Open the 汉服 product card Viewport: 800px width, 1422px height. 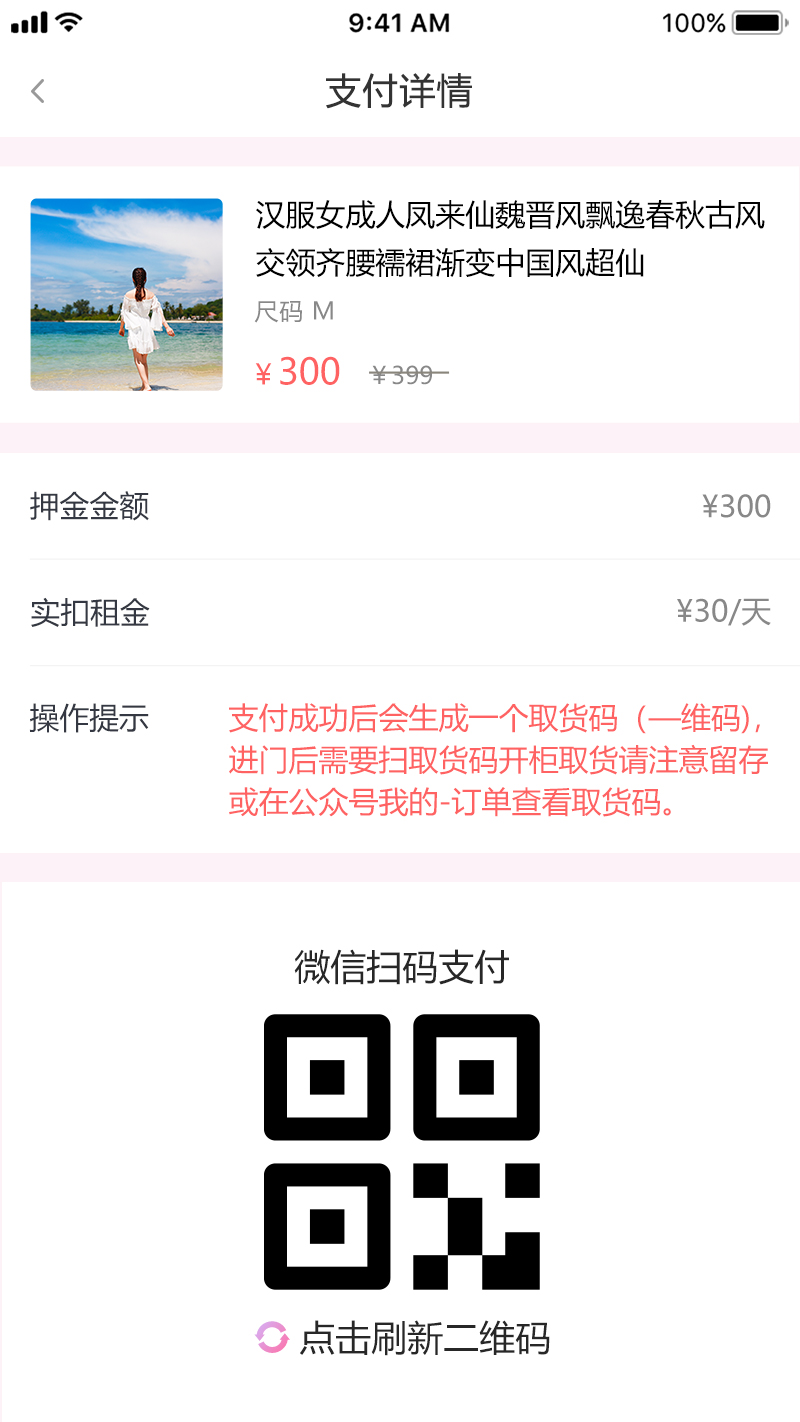(x=400, y=294)
